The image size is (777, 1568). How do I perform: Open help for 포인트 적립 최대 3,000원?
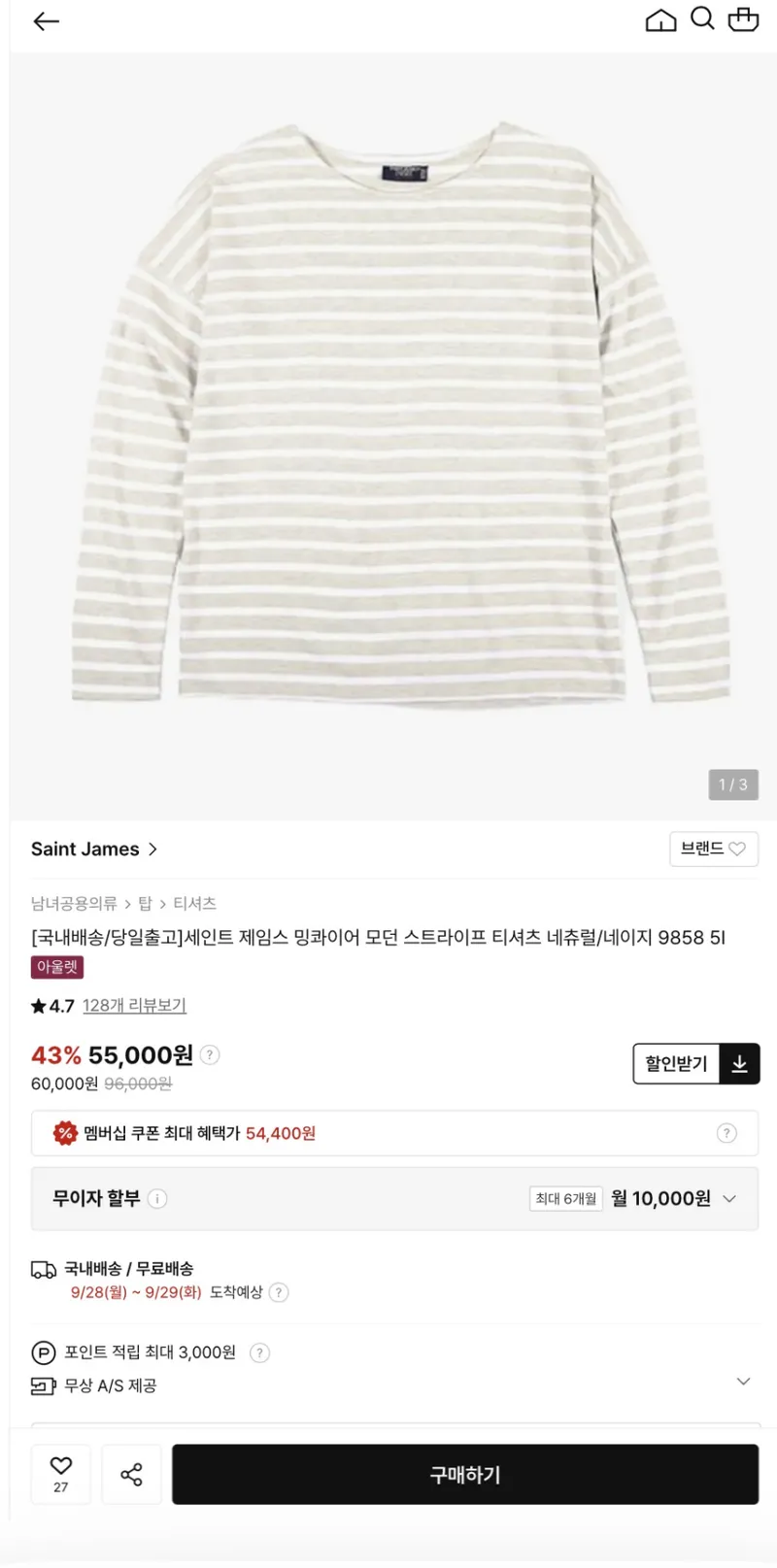(x=259, y=1353)
